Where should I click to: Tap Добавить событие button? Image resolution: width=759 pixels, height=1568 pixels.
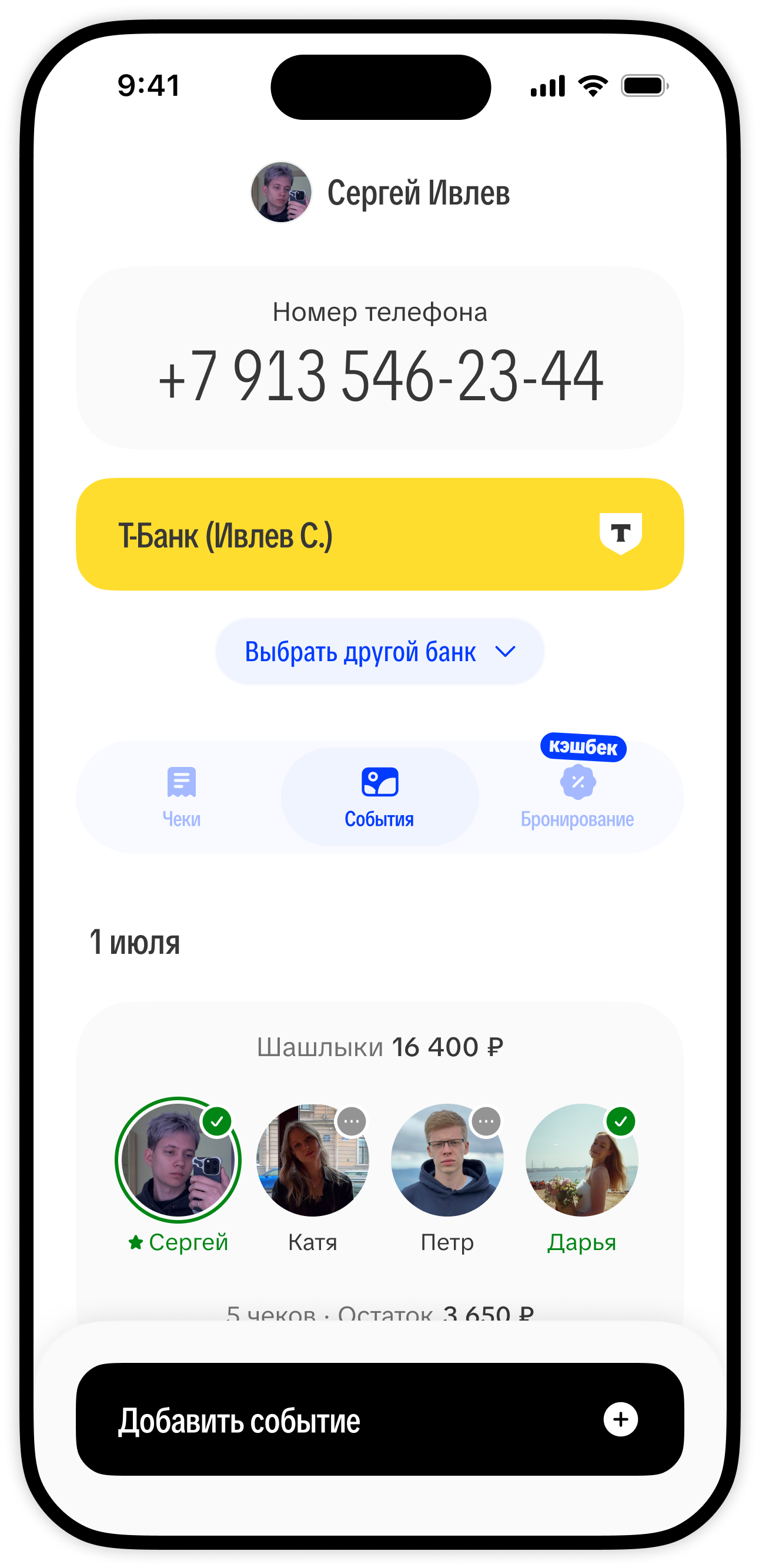380,1419
